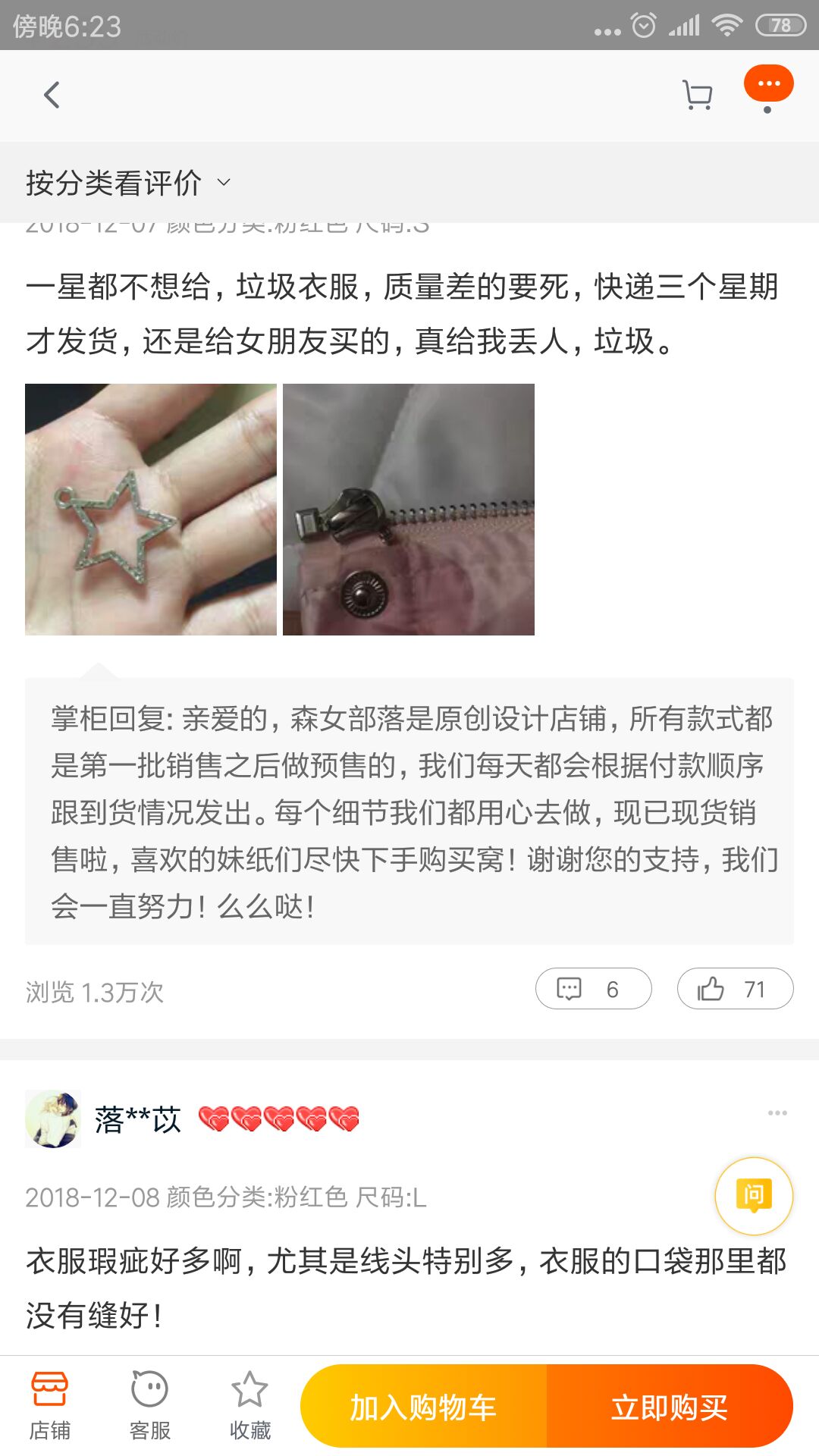819x1456 pixels.
Task: Tap the comment bubble showing 6 replies
Action: tap(593, 988)
